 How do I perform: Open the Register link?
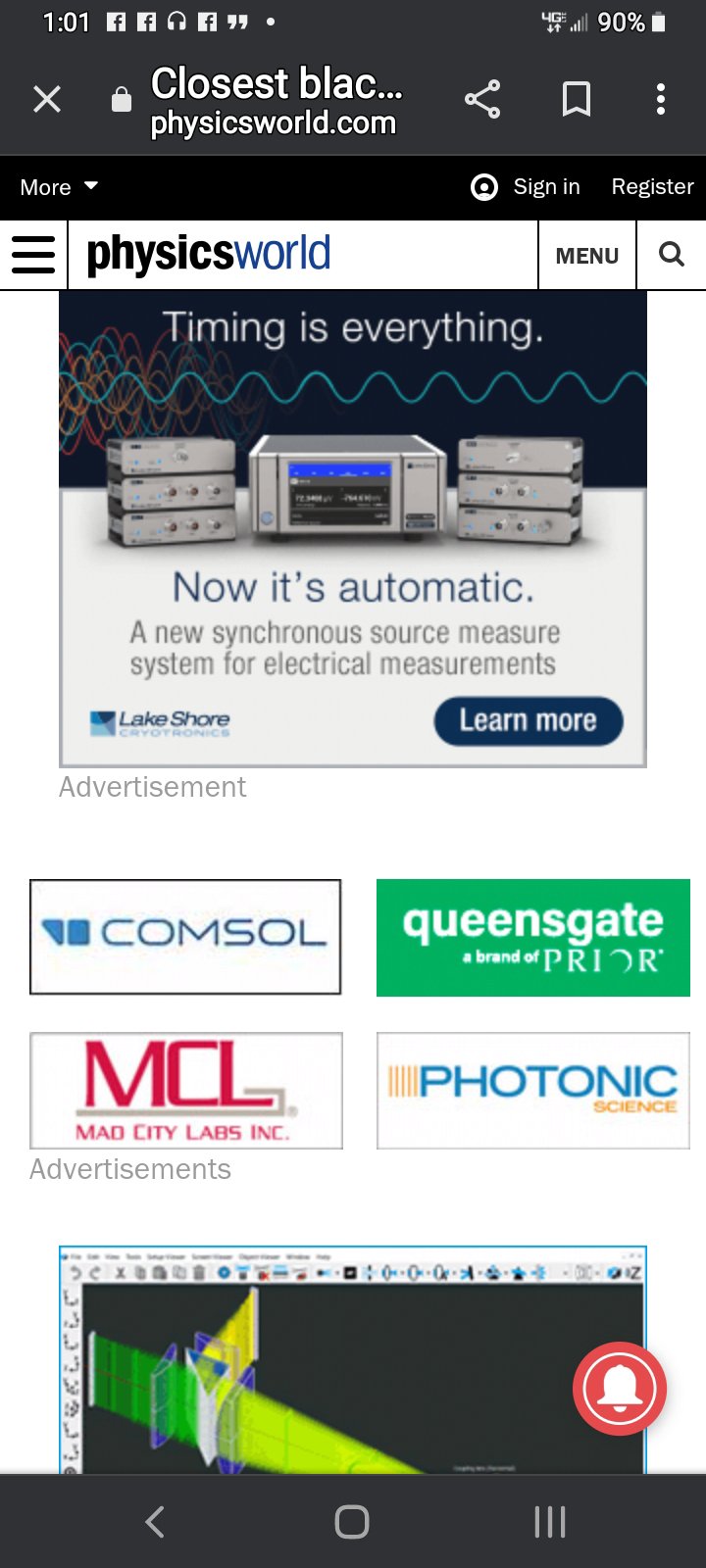(x=652, y=187)
